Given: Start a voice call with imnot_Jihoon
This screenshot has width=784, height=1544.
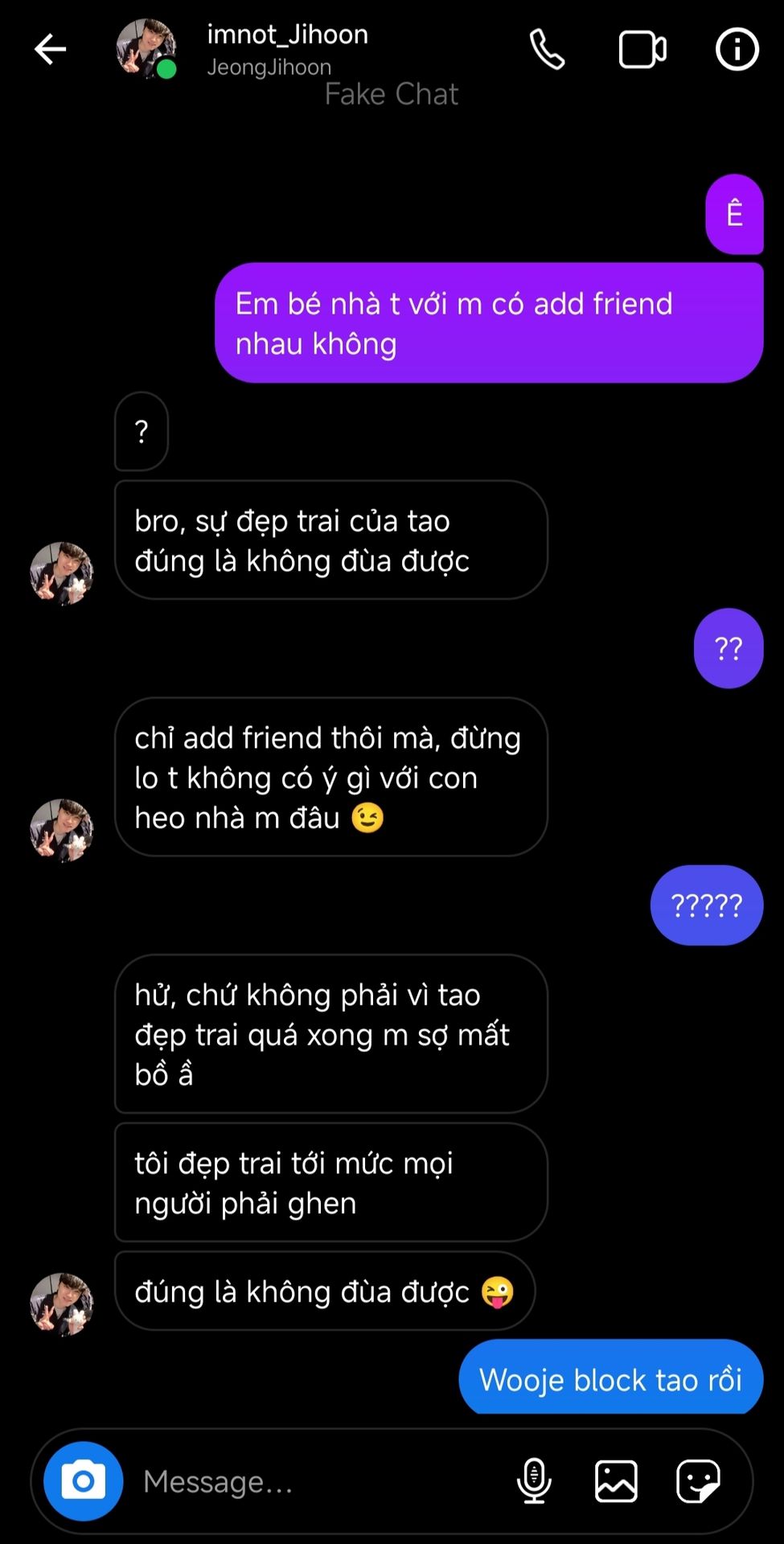Looking at the screenshot, I should [x=547, y=50].
